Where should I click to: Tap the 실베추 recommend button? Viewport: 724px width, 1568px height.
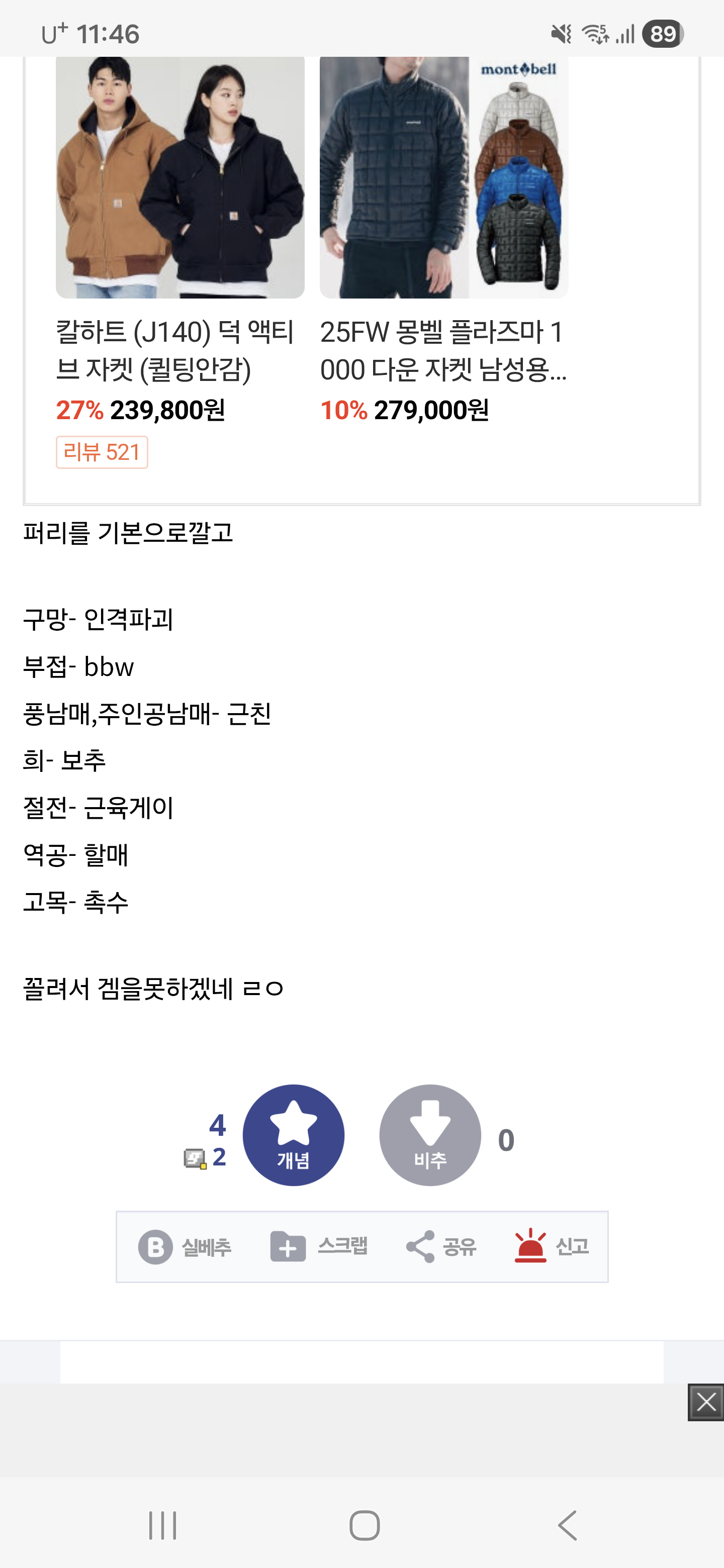[185, 1246]
